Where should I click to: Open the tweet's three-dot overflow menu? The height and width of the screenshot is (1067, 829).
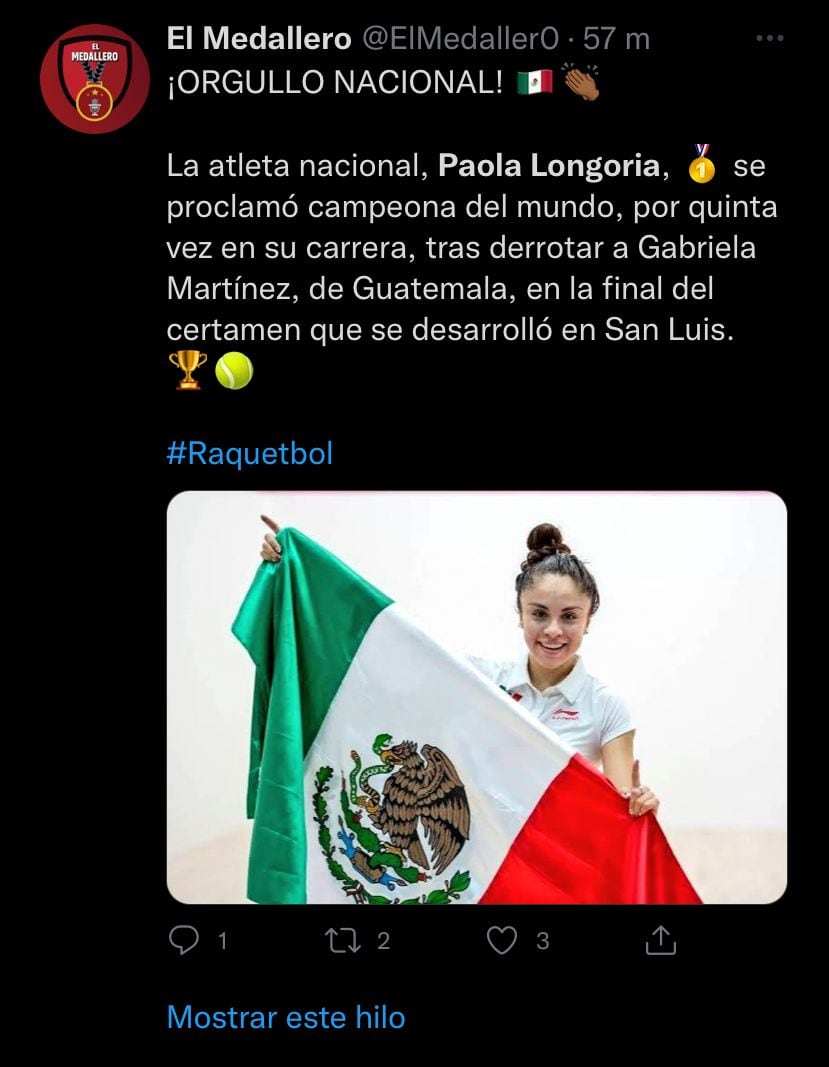pos(769,39)
